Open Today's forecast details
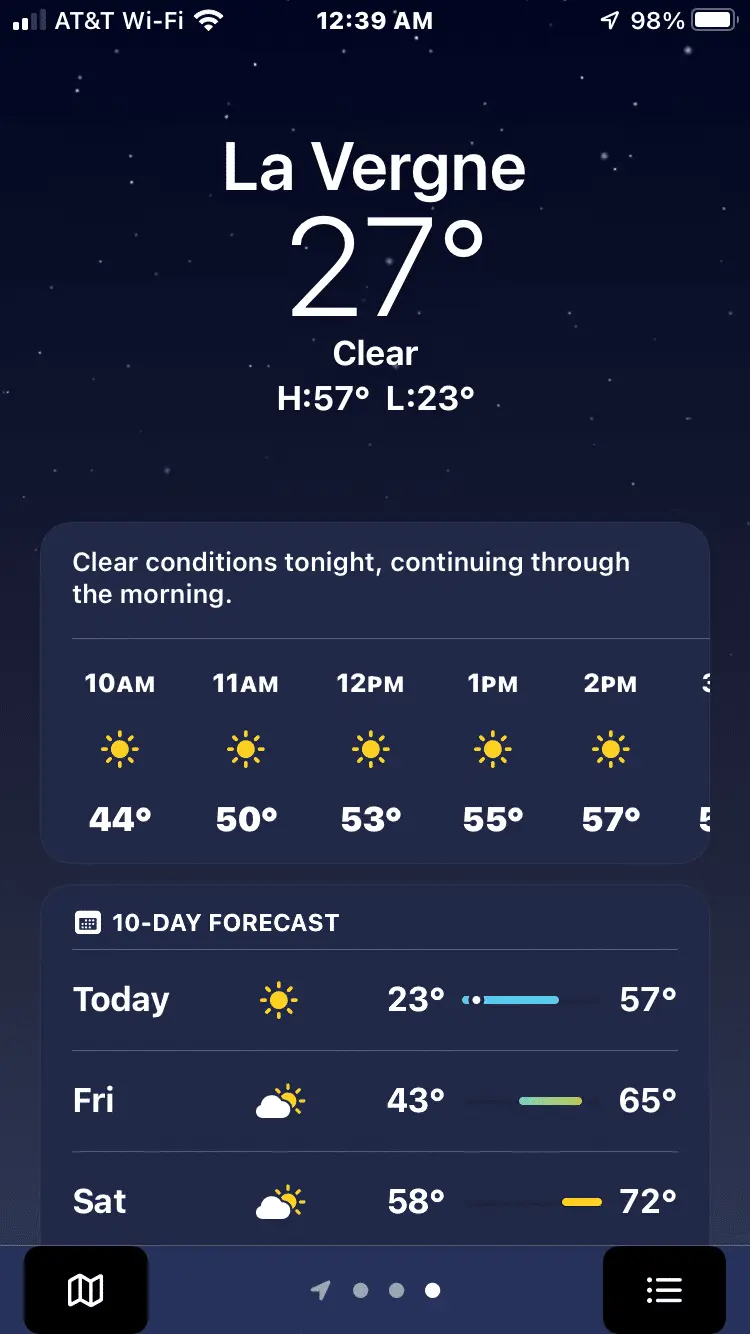 375,999
